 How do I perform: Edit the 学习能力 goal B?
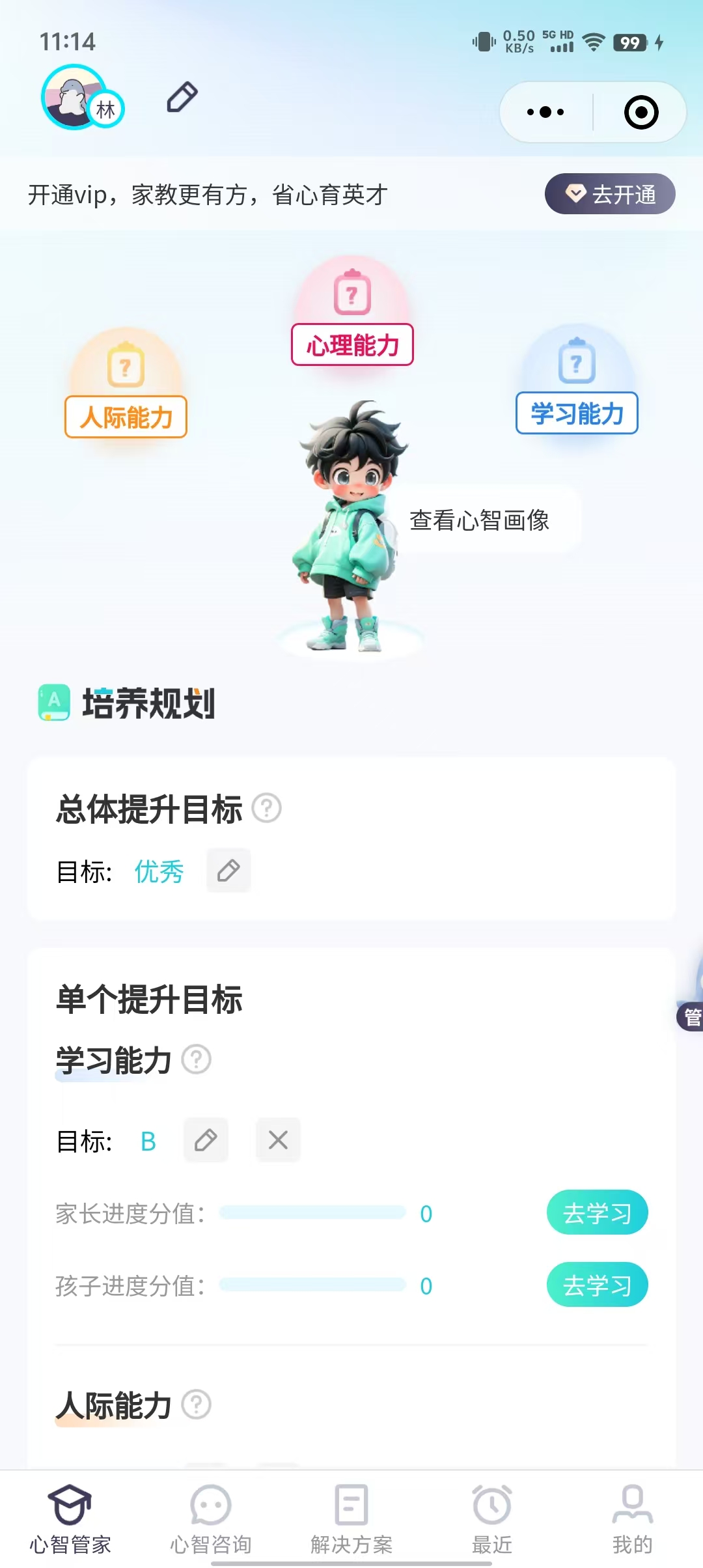tap(206, 1140)
